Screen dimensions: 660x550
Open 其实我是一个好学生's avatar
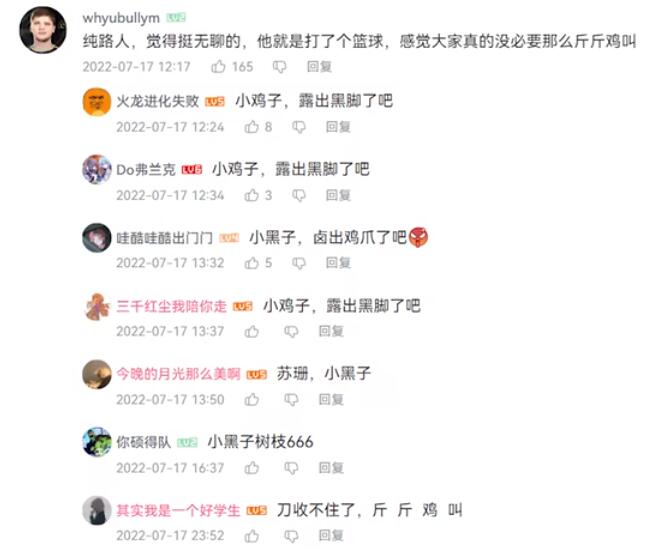click(x=97, y=510)
